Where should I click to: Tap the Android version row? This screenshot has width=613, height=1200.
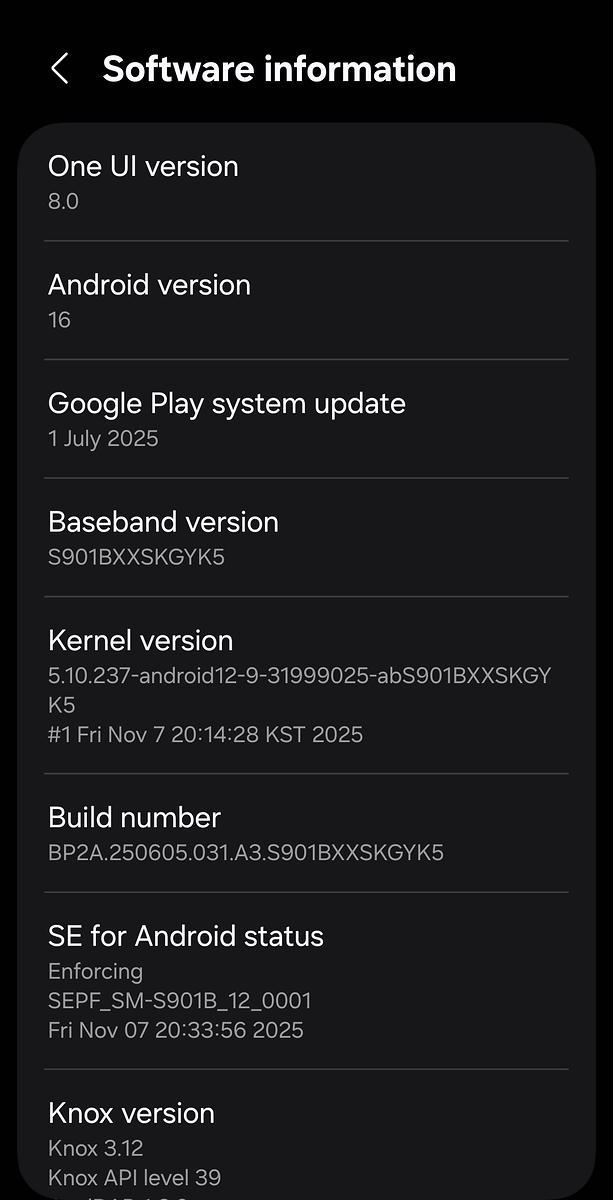point(306,301)
